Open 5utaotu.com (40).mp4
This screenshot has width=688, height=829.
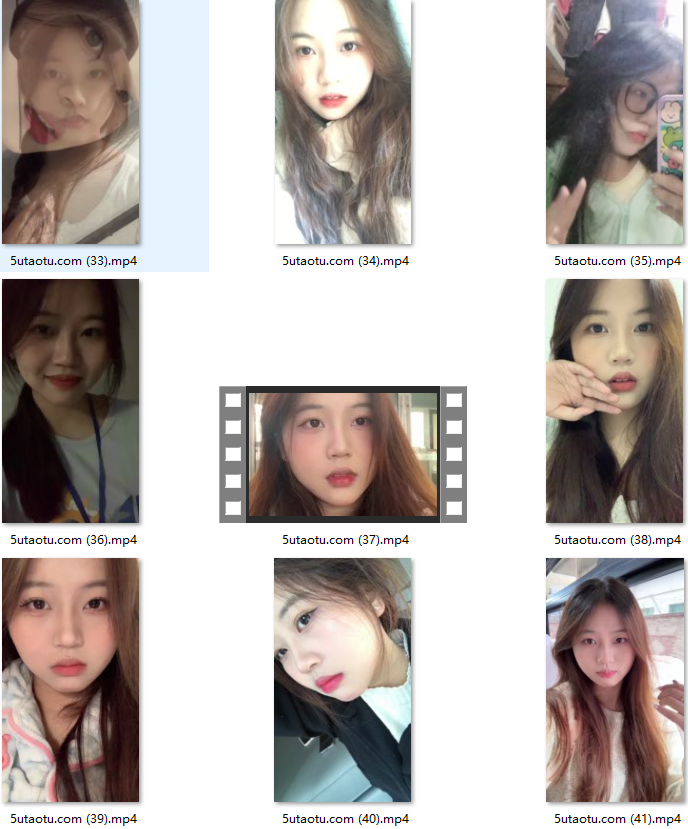[x=343, y=680]
